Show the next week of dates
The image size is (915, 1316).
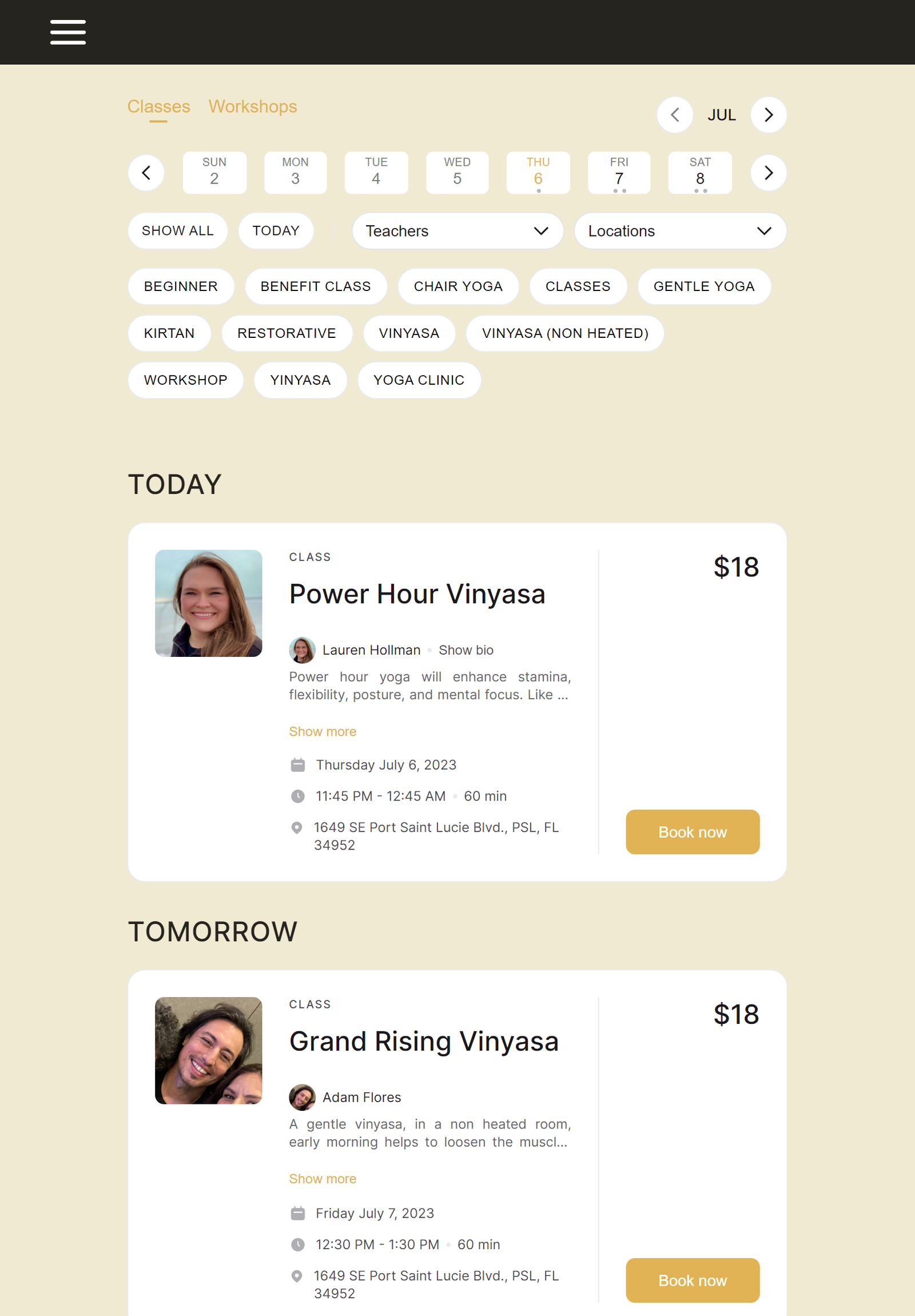point(768,173)
